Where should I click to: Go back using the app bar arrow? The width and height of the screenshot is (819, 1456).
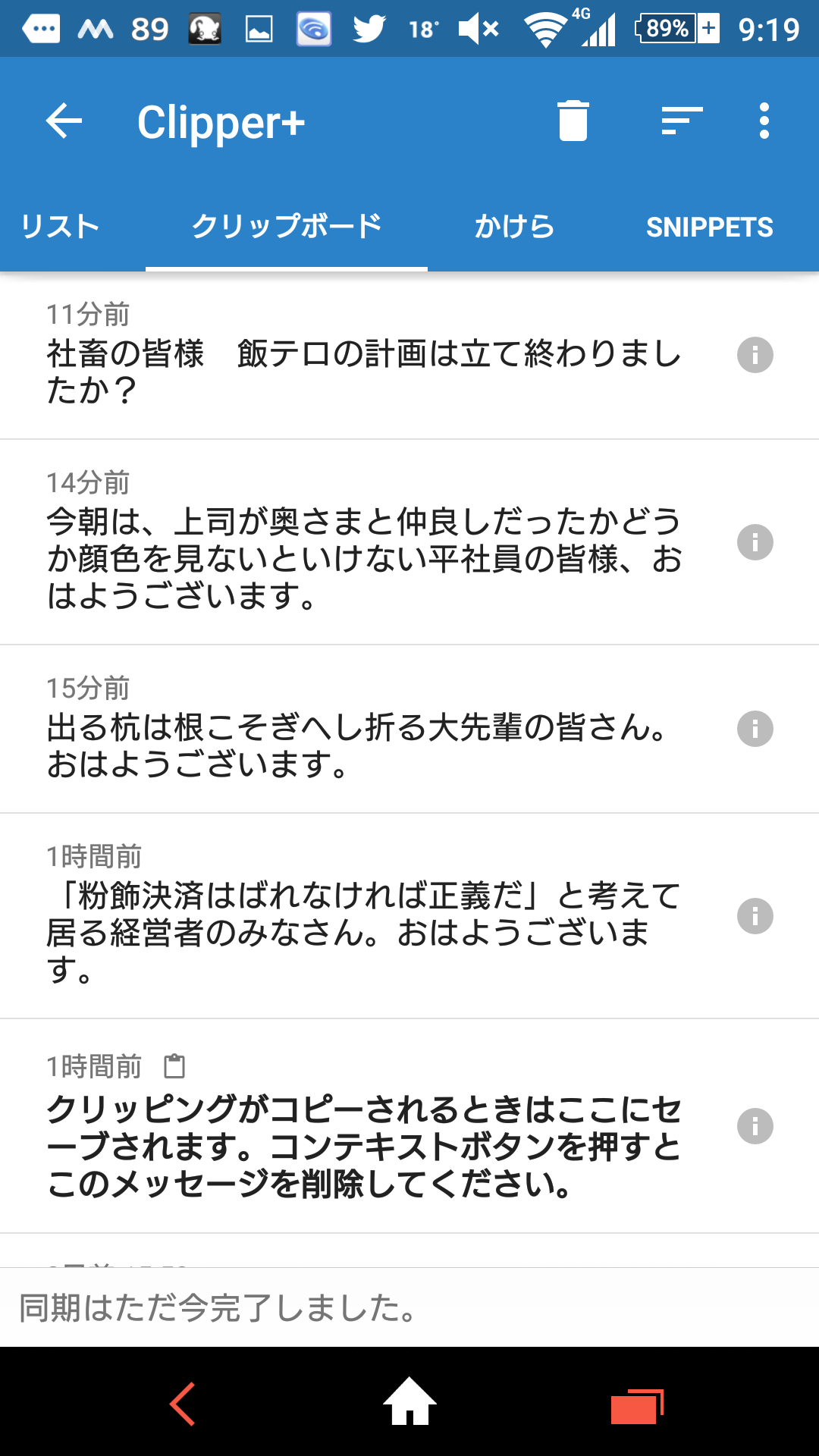point(64,121)
